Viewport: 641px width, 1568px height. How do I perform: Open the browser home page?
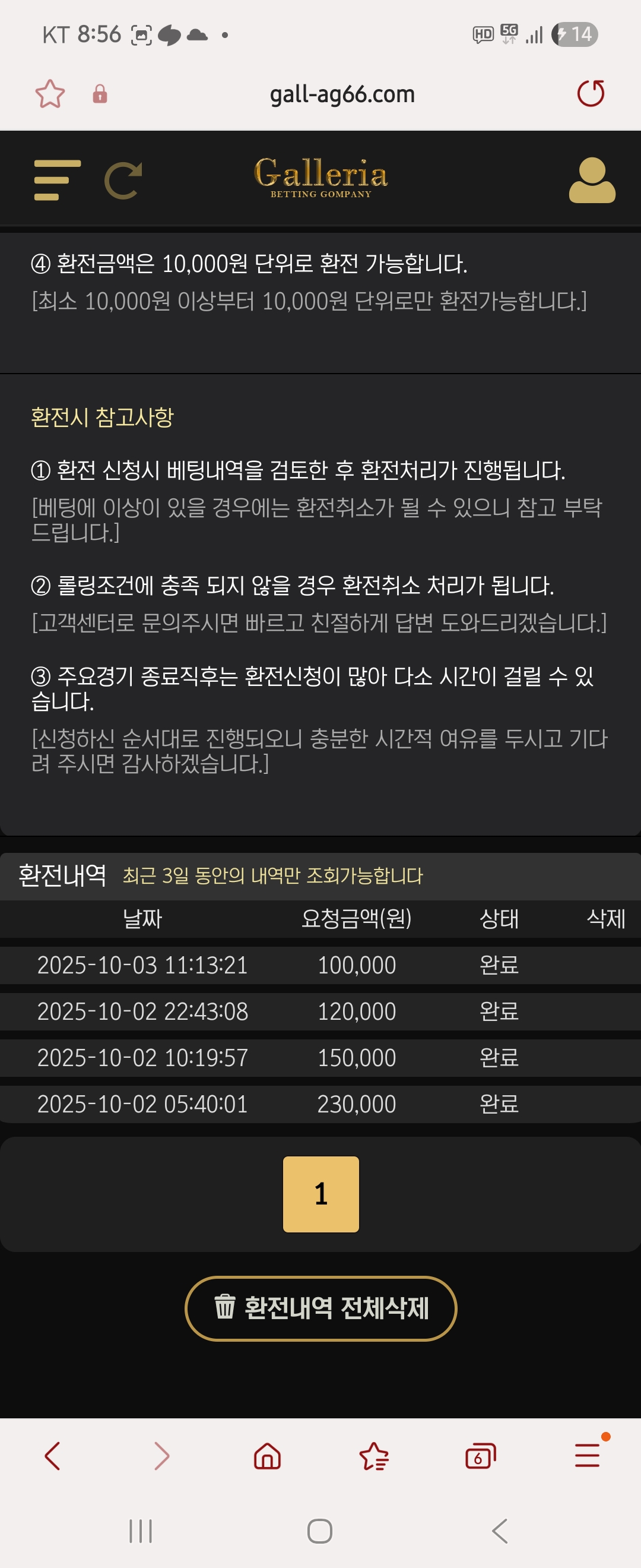tap(268, 1456)
